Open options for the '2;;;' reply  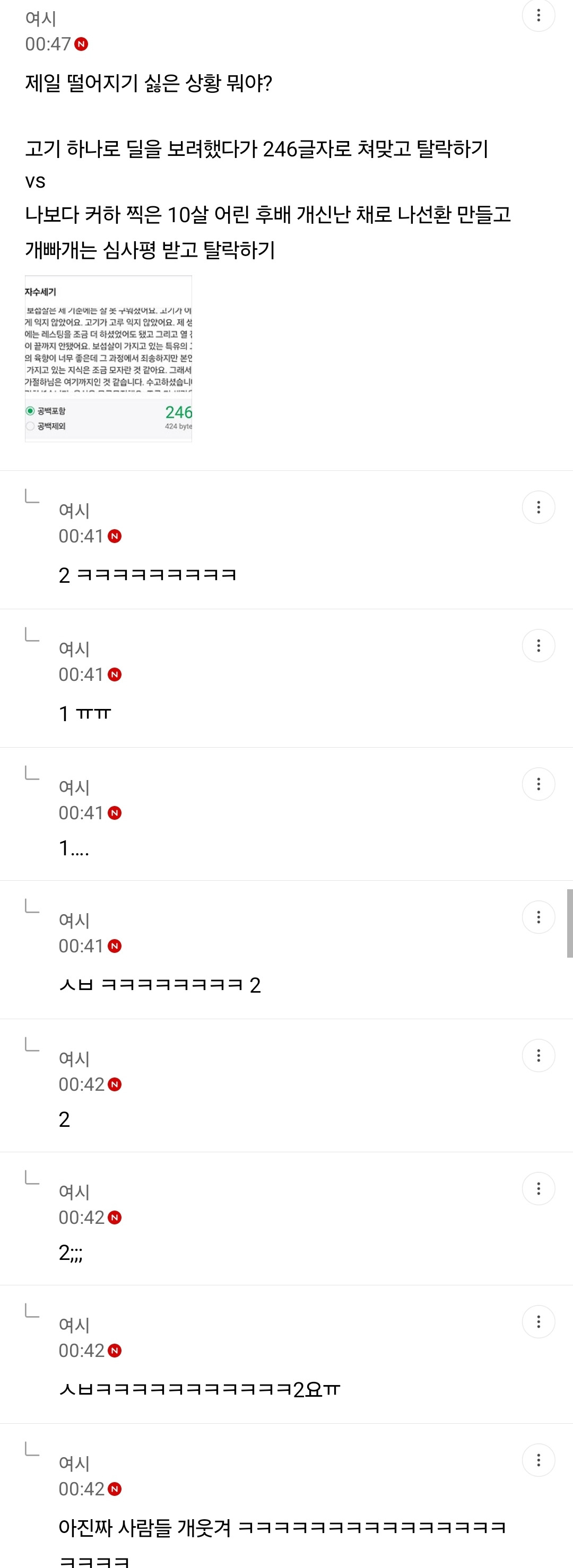pyautogui.click(x=539, y=1189)
